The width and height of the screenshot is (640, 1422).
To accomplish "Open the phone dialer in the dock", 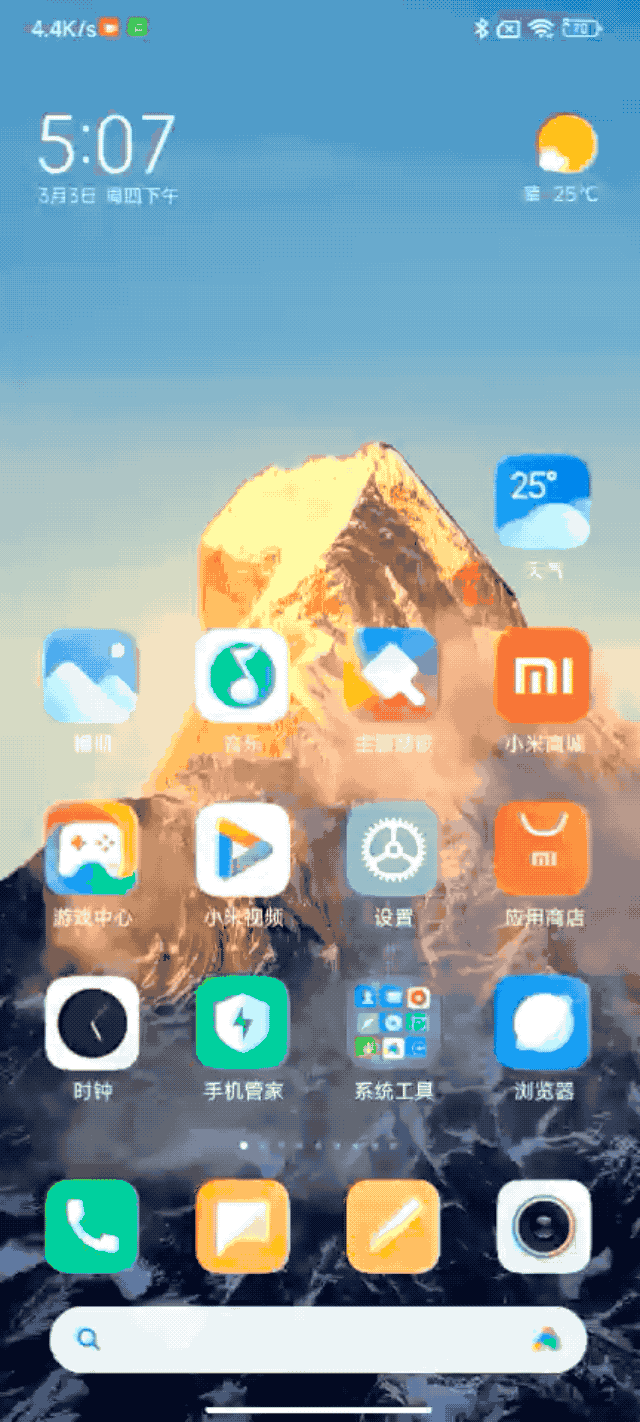I will tap(91, 1226).
